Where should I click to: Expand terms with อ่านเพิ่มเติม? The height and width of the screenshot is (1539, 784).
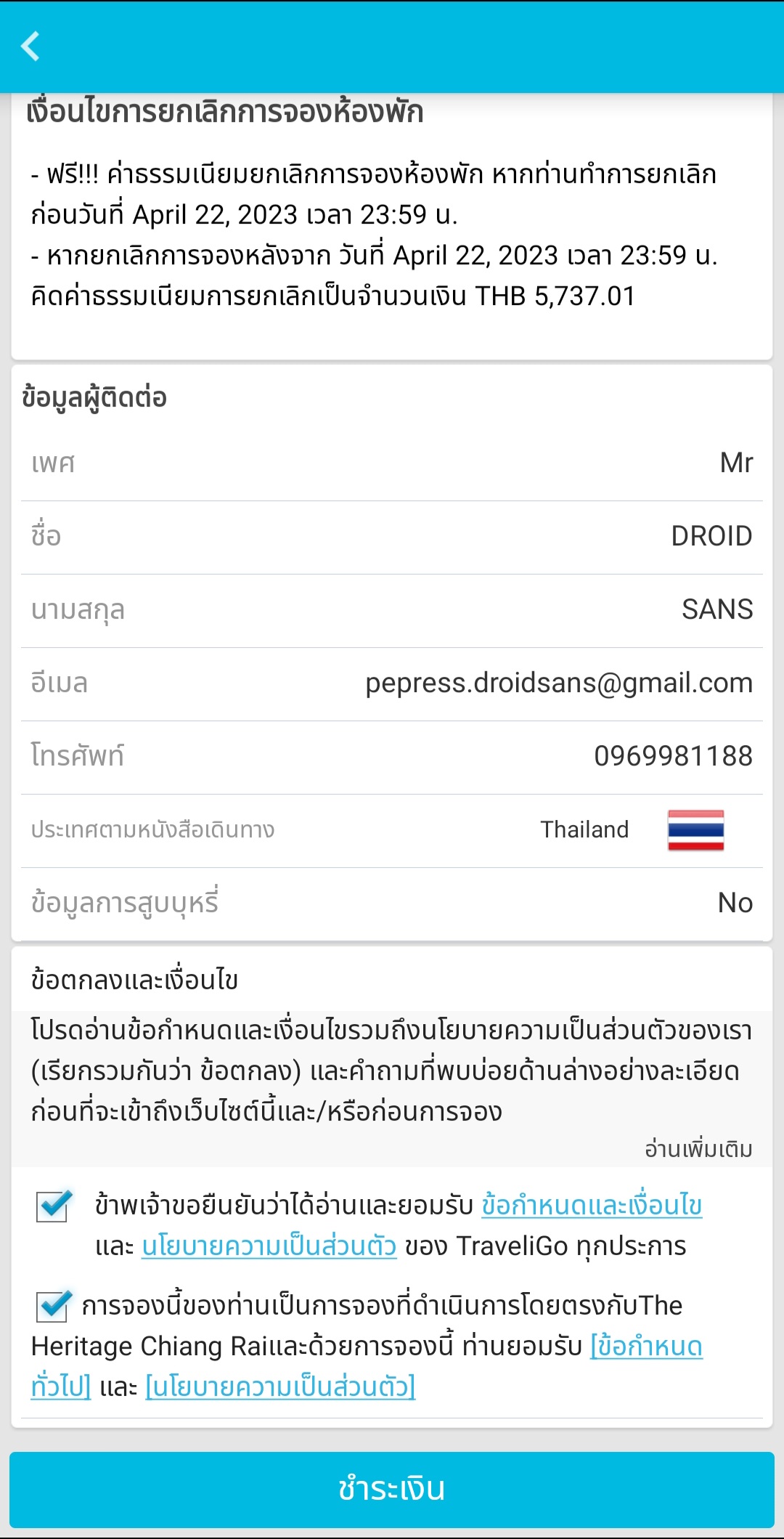(698, 1150)
